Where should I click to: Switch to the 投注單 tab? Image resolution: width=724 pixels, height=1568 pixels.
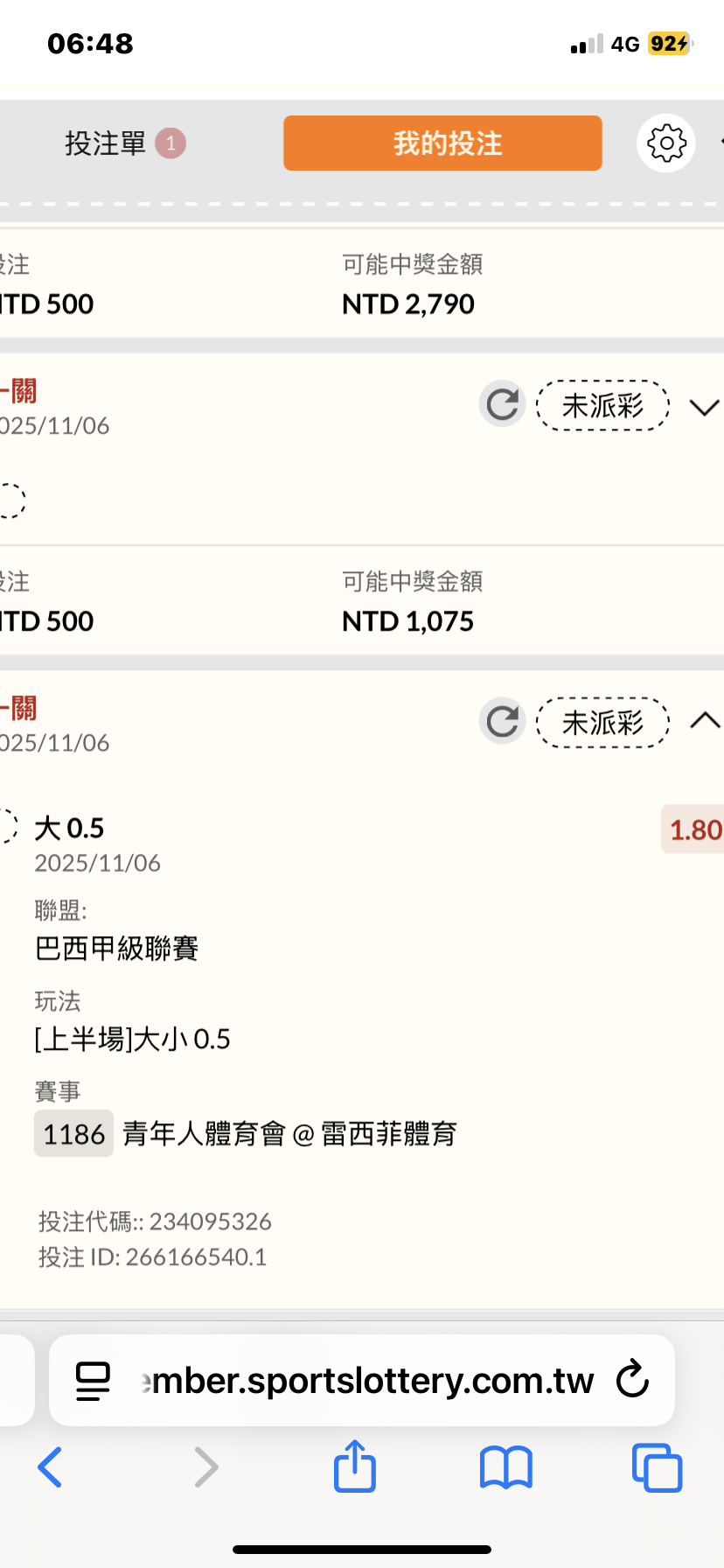(125, 143)
